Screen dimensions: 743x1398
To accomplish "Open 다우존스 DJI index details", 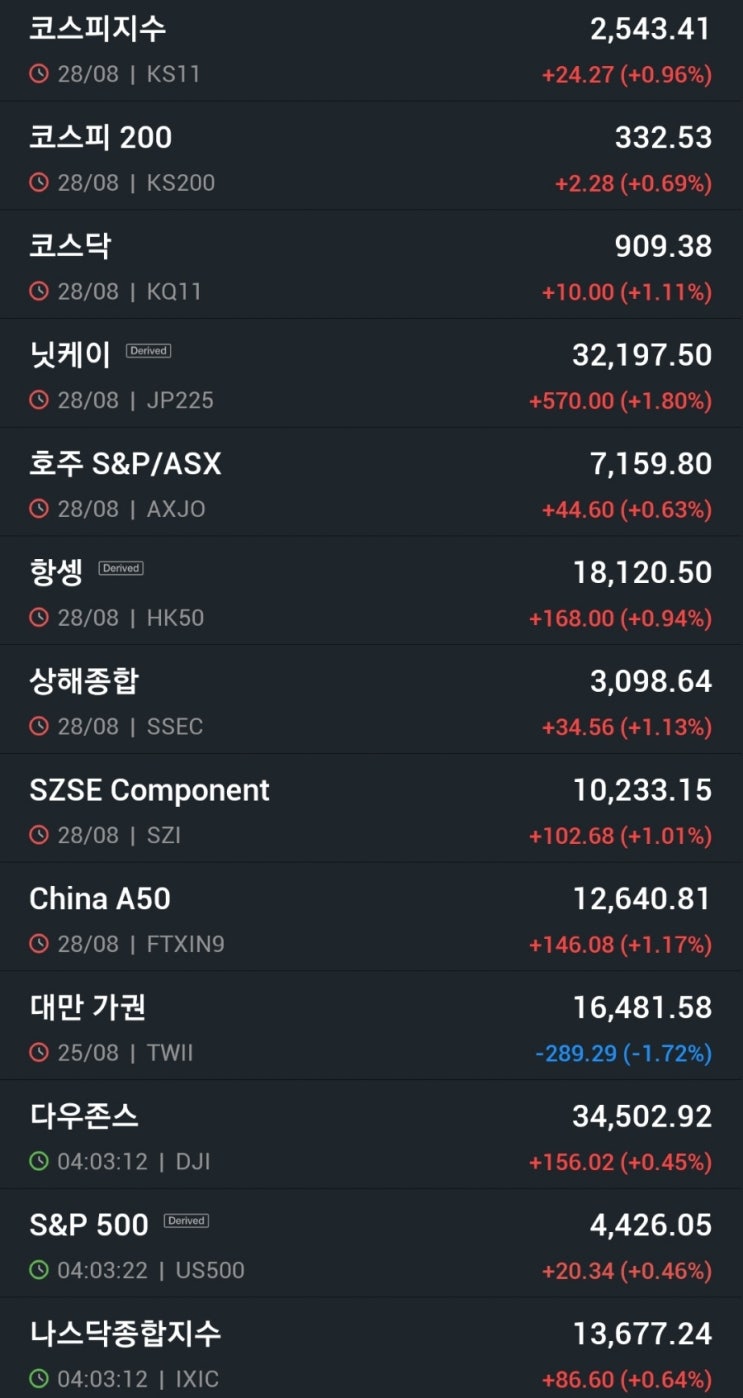I will 371,1136.
